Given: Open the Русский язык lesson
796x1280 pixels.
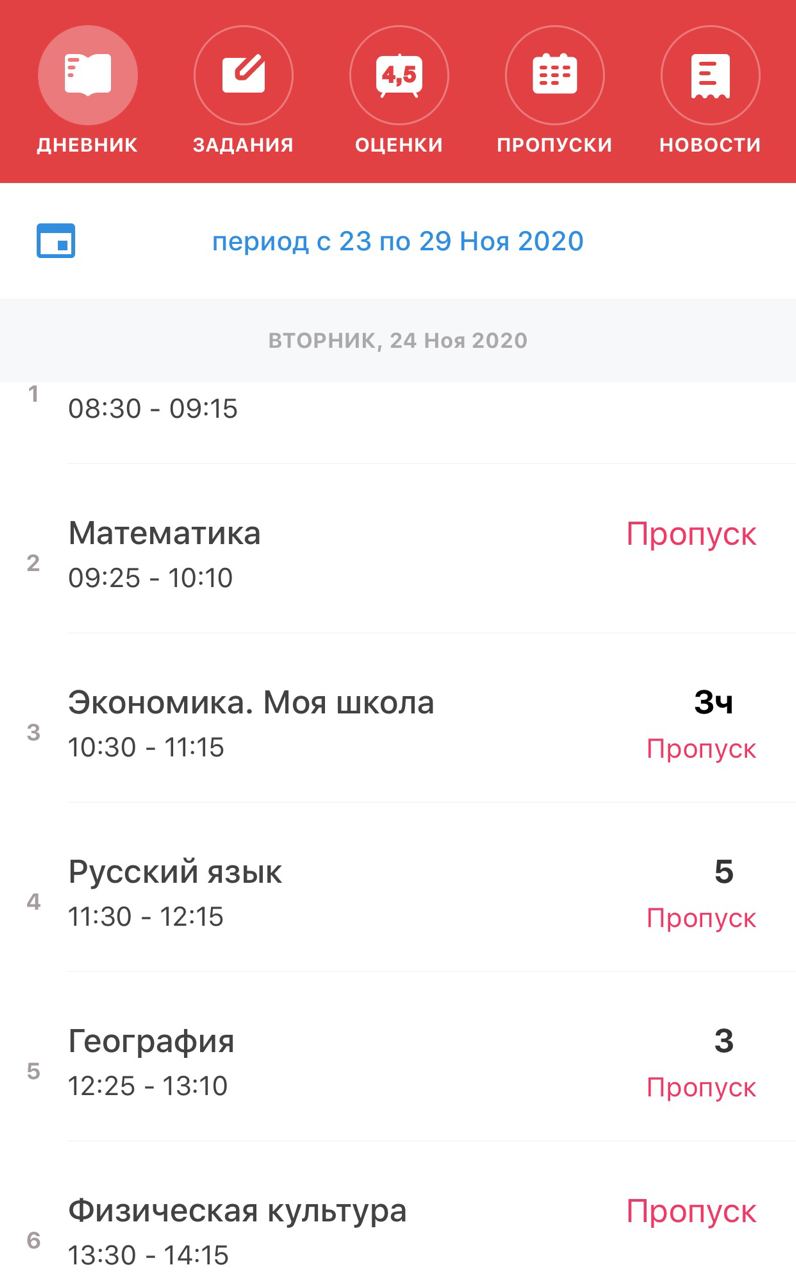Looking at the screenshot, I should tap(398, 887).
